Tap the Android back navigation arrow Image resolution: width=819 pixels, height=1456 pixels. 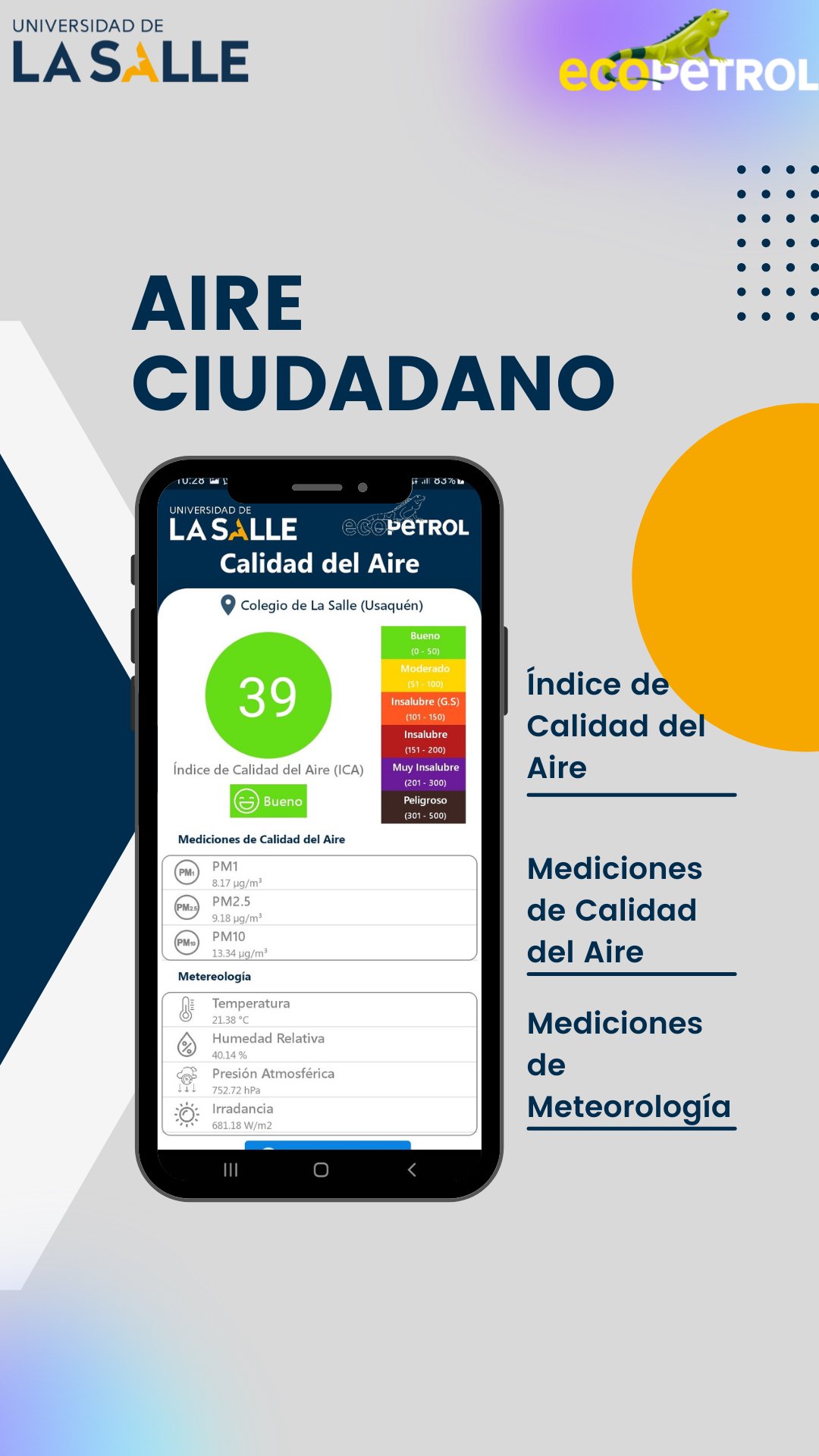(x=411, y=1170)
